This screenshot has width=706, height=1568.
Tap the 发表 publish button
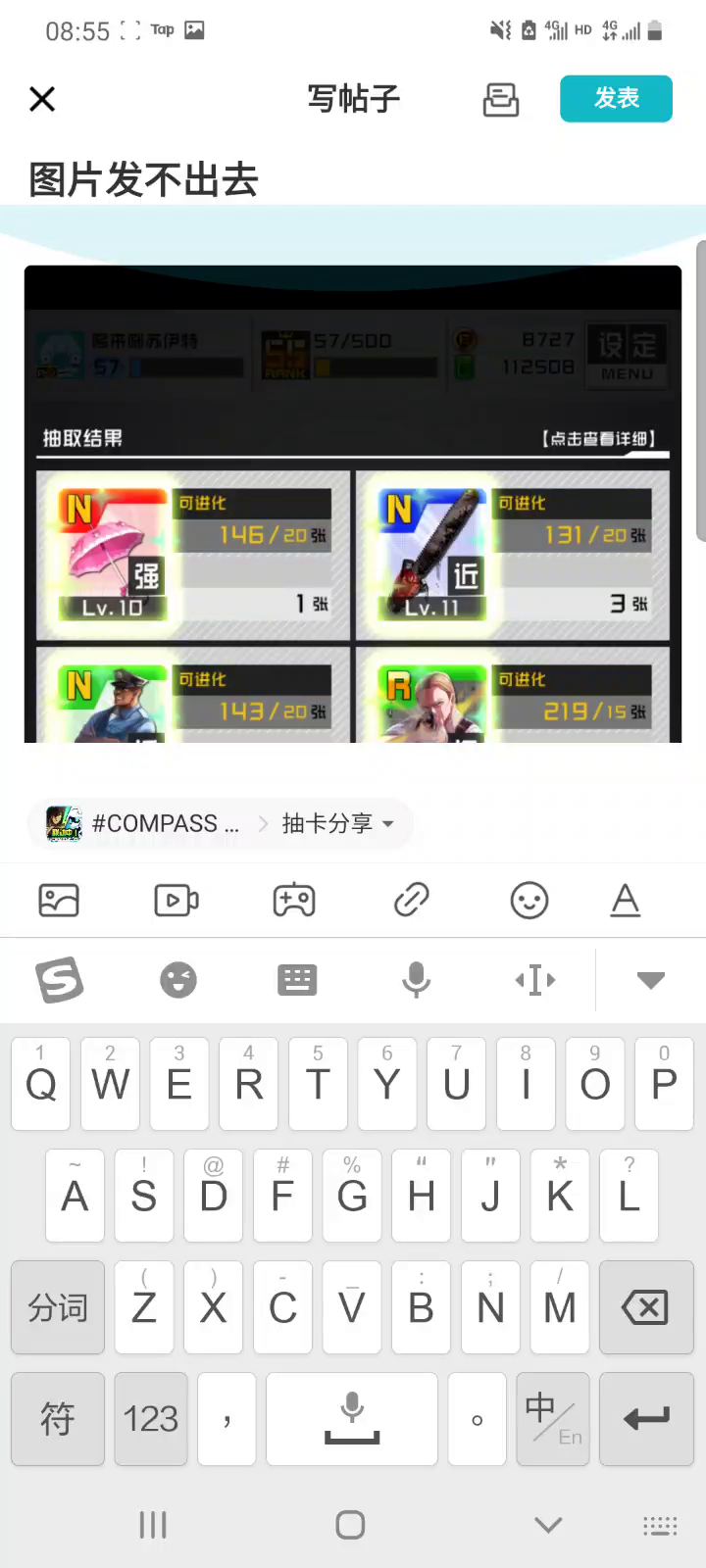pos(616,99)
